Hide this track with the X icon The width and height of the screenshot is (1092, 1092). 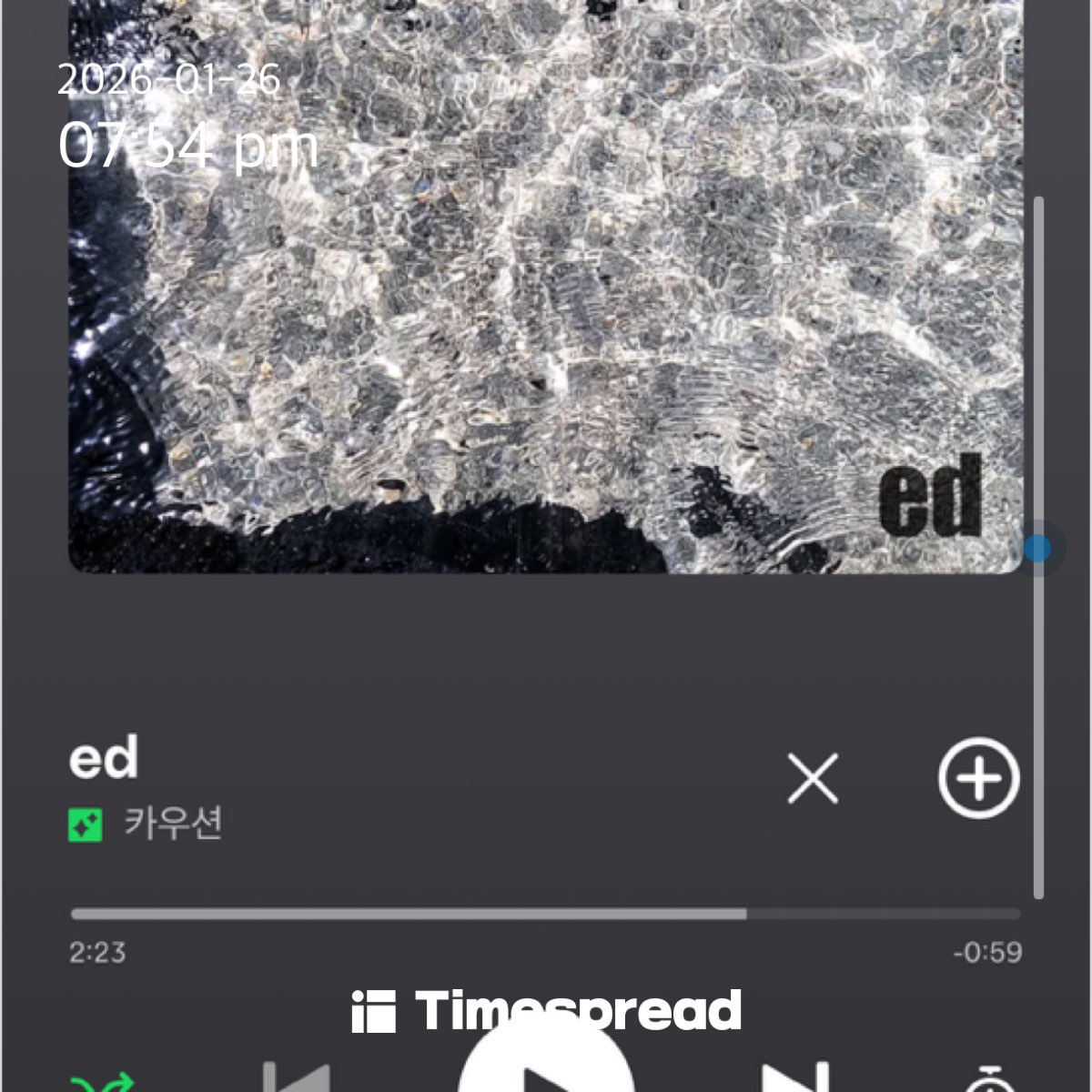[x=813, y=780]
